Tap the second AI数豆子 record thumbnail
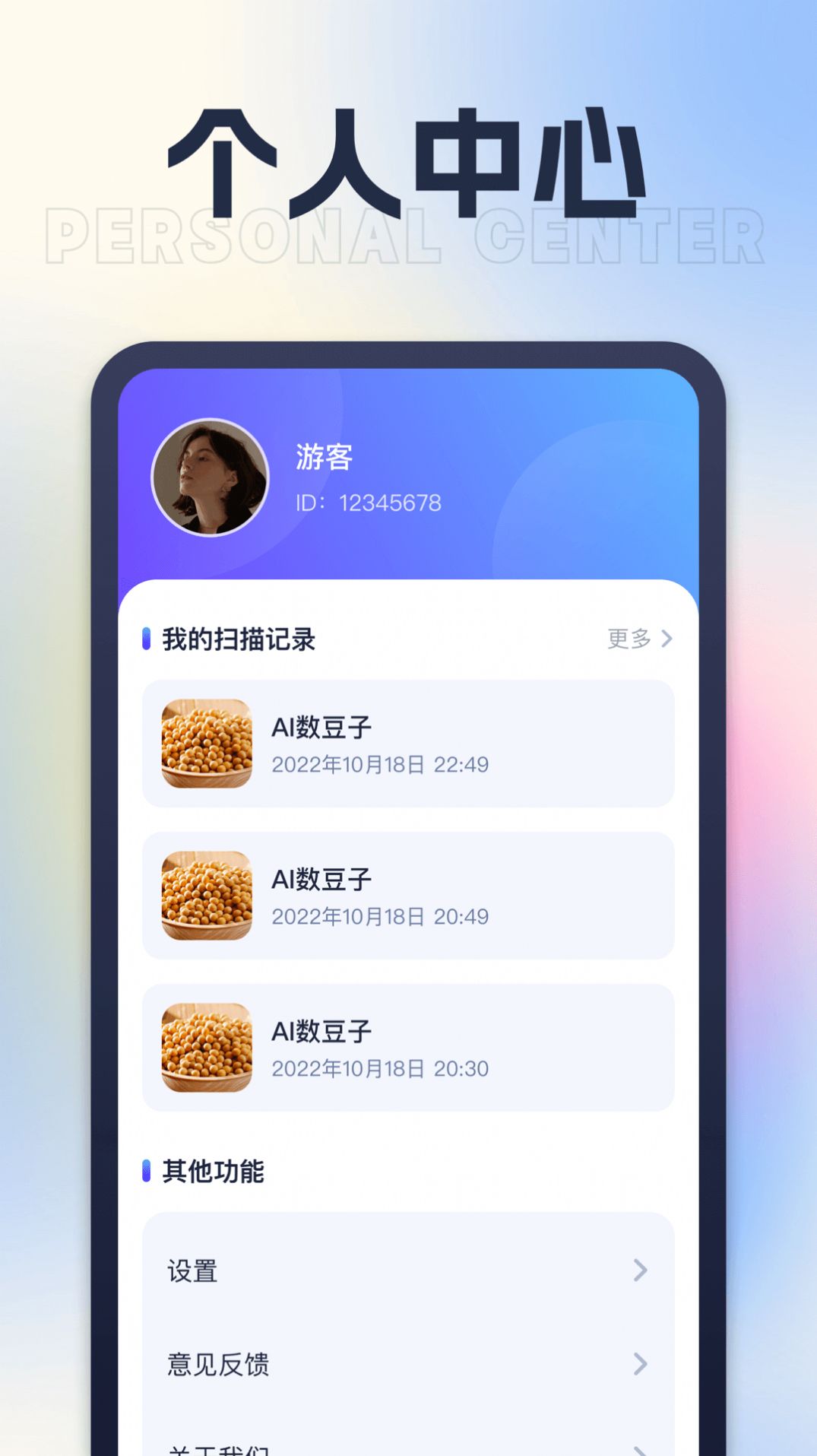Viewport: 817px width, 1456px height. tap(207, 896)
